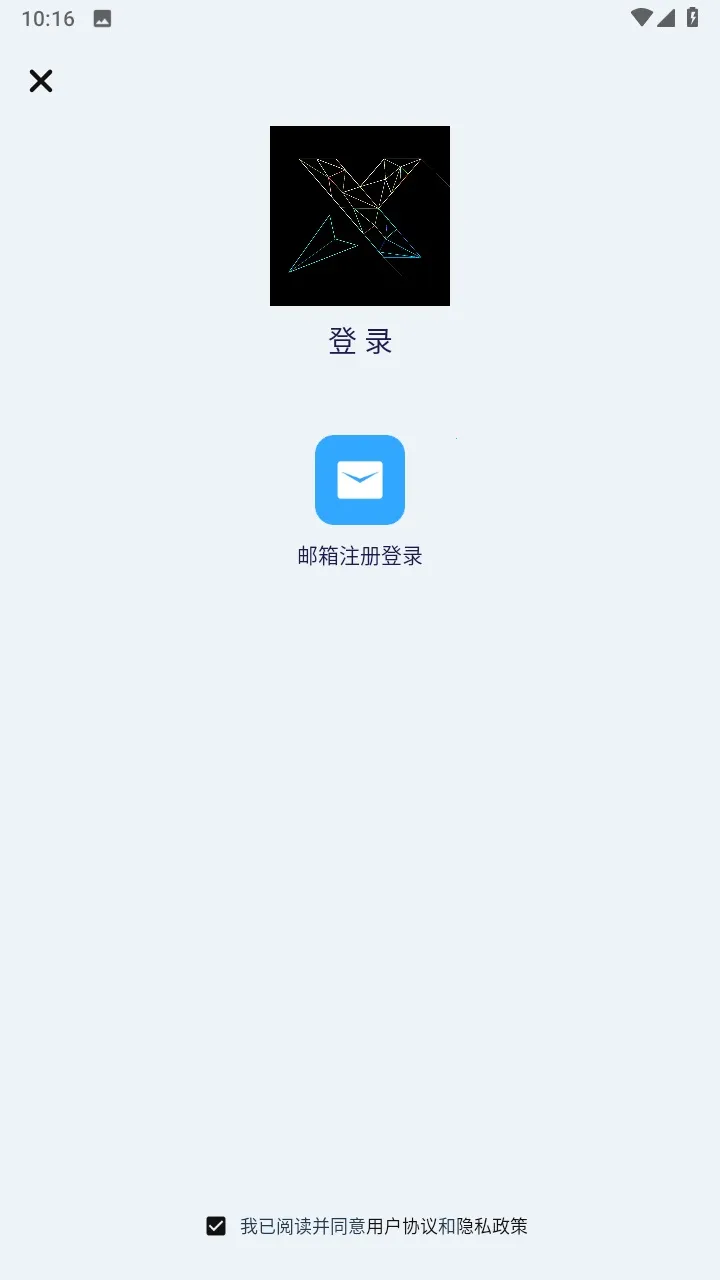Re-enable the terms agreement checkbox
The width and height of the screenshot is (720, 1280).
pos(216,1225)
